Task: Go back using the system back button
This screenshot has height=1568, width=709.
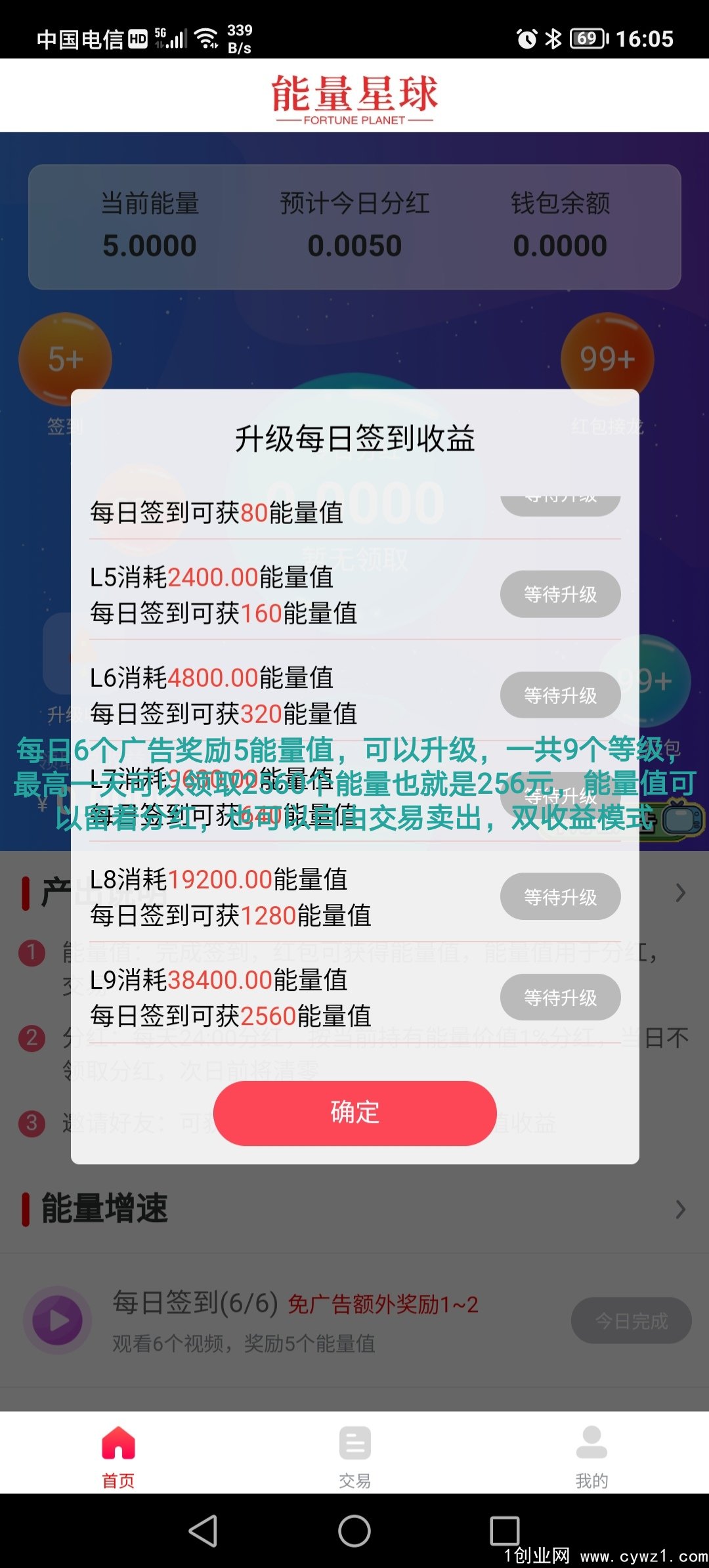Action: click(203, 1531)
